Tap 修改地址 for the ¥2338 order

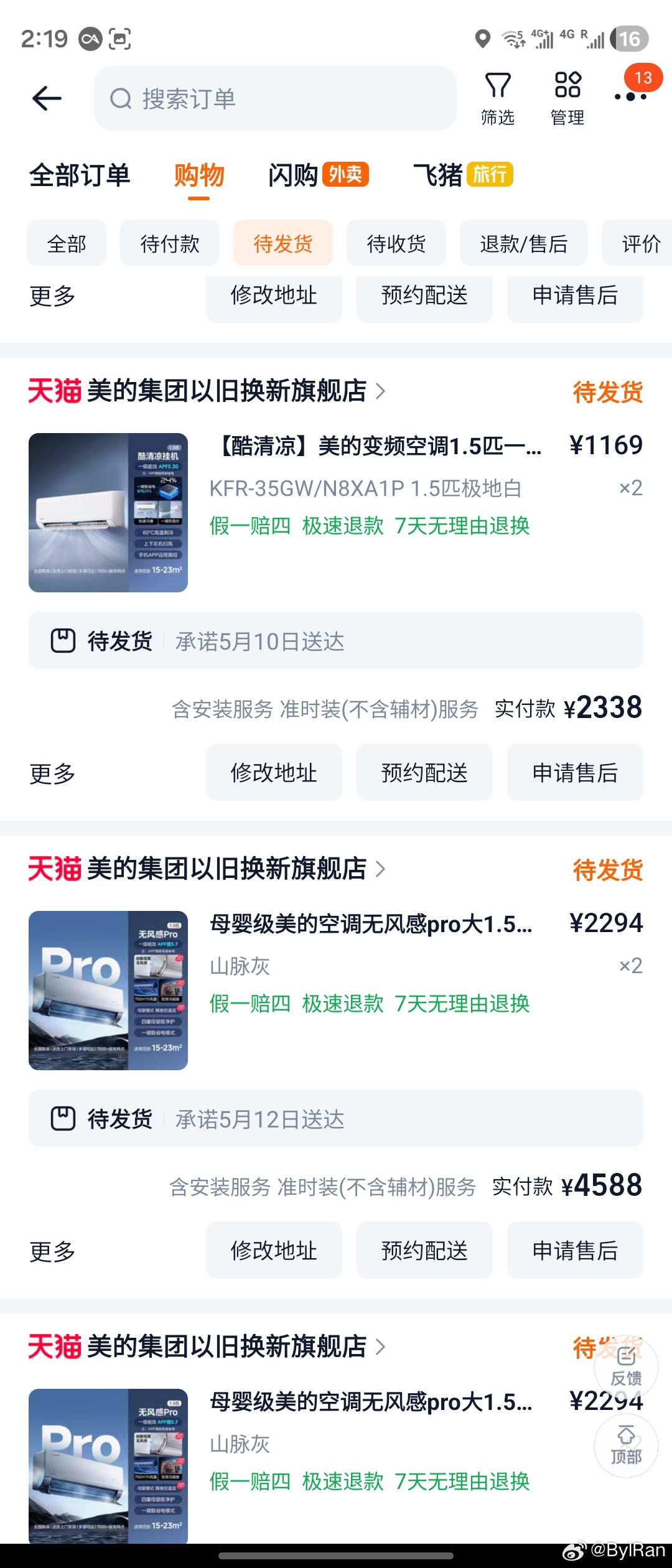274,772
